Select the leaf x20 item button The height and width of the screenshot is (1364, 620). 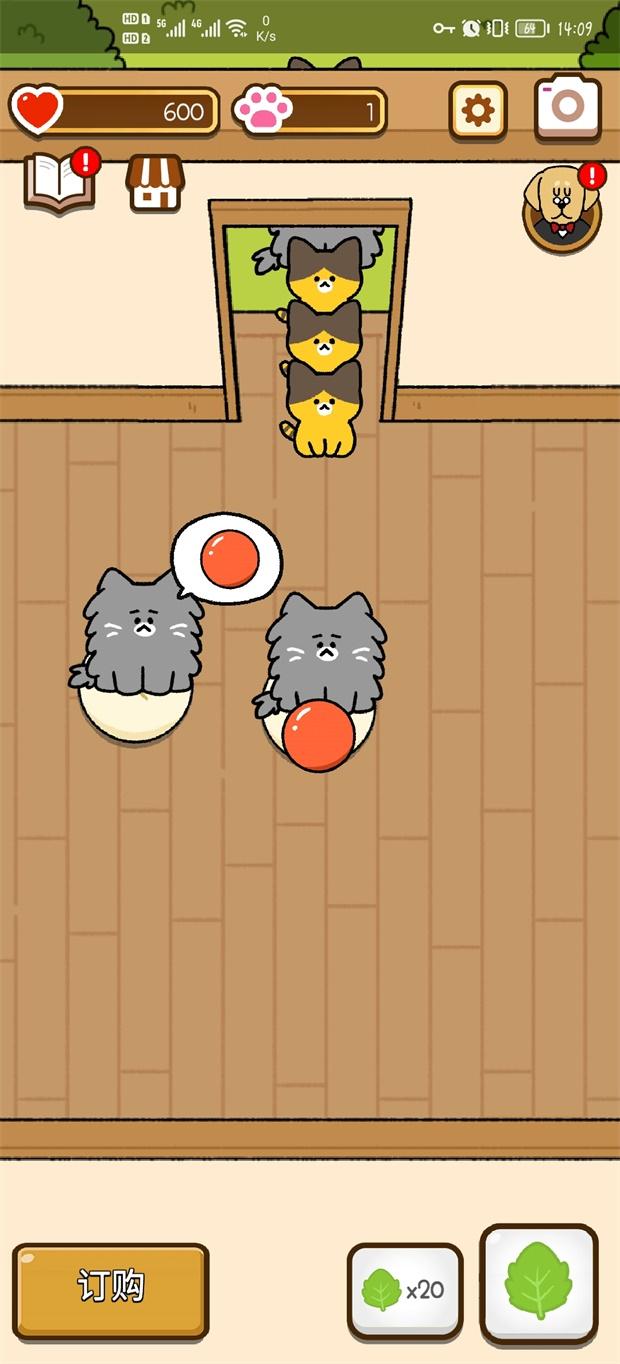405,1290
